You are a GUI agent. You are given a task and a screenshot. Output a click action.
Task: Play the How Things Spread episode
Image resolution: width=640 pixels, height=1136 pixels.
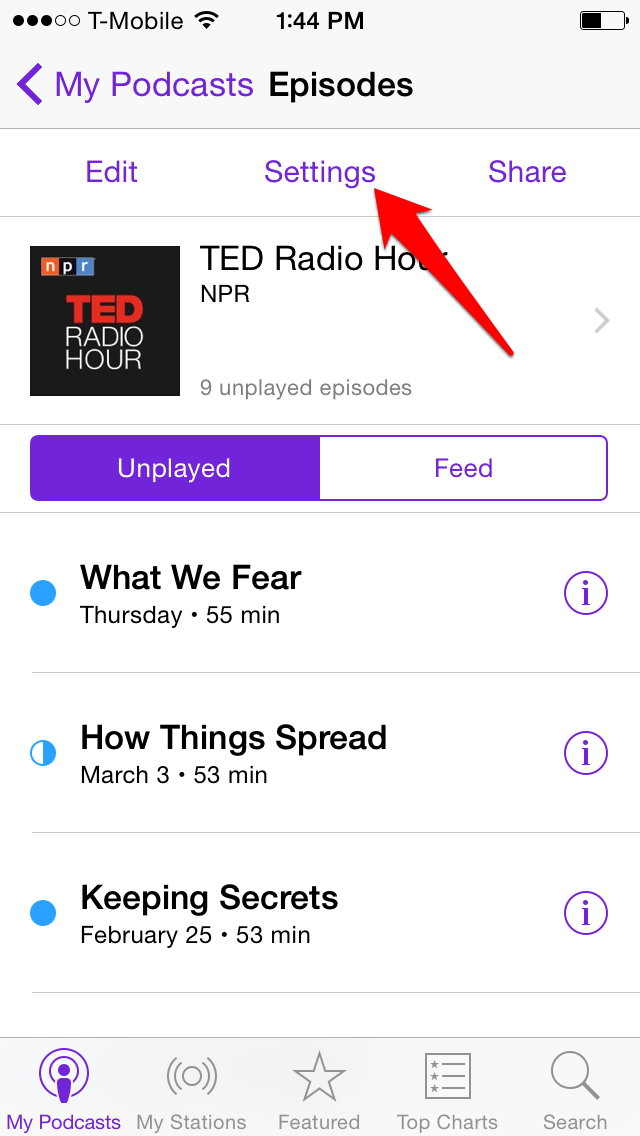(290, 753)
